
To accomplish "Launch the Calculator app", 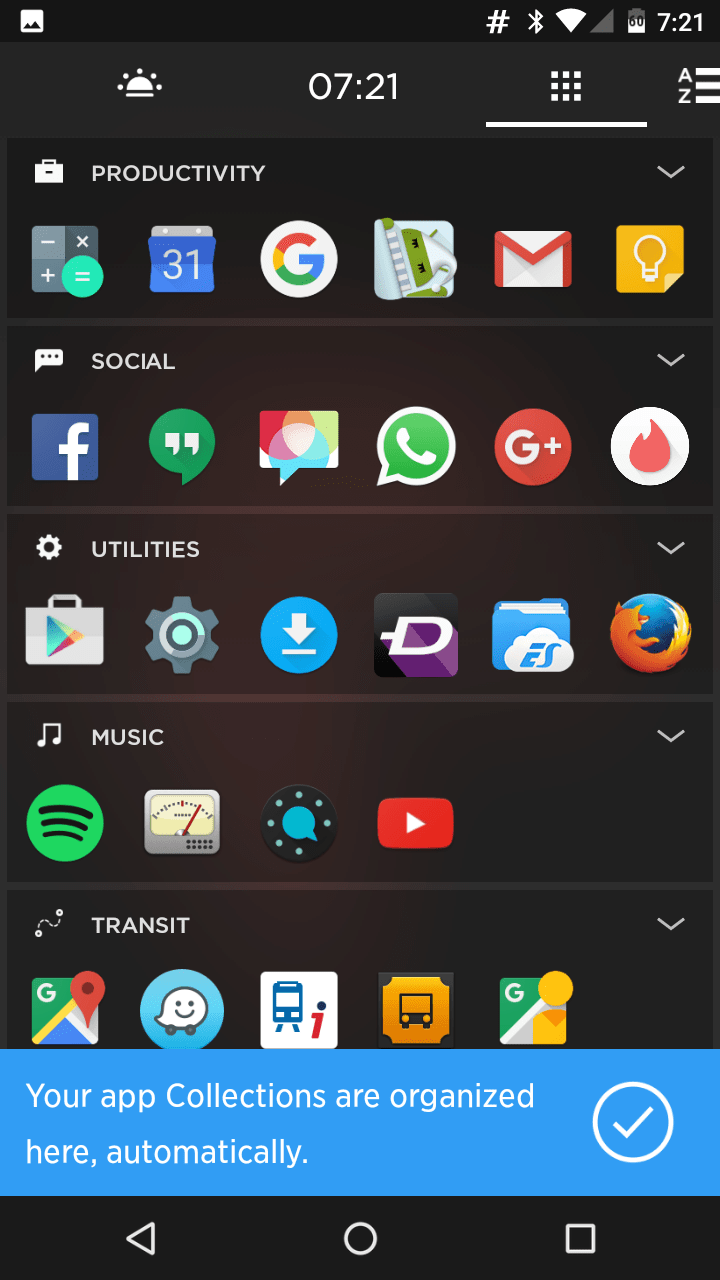I will click(65, 260).
